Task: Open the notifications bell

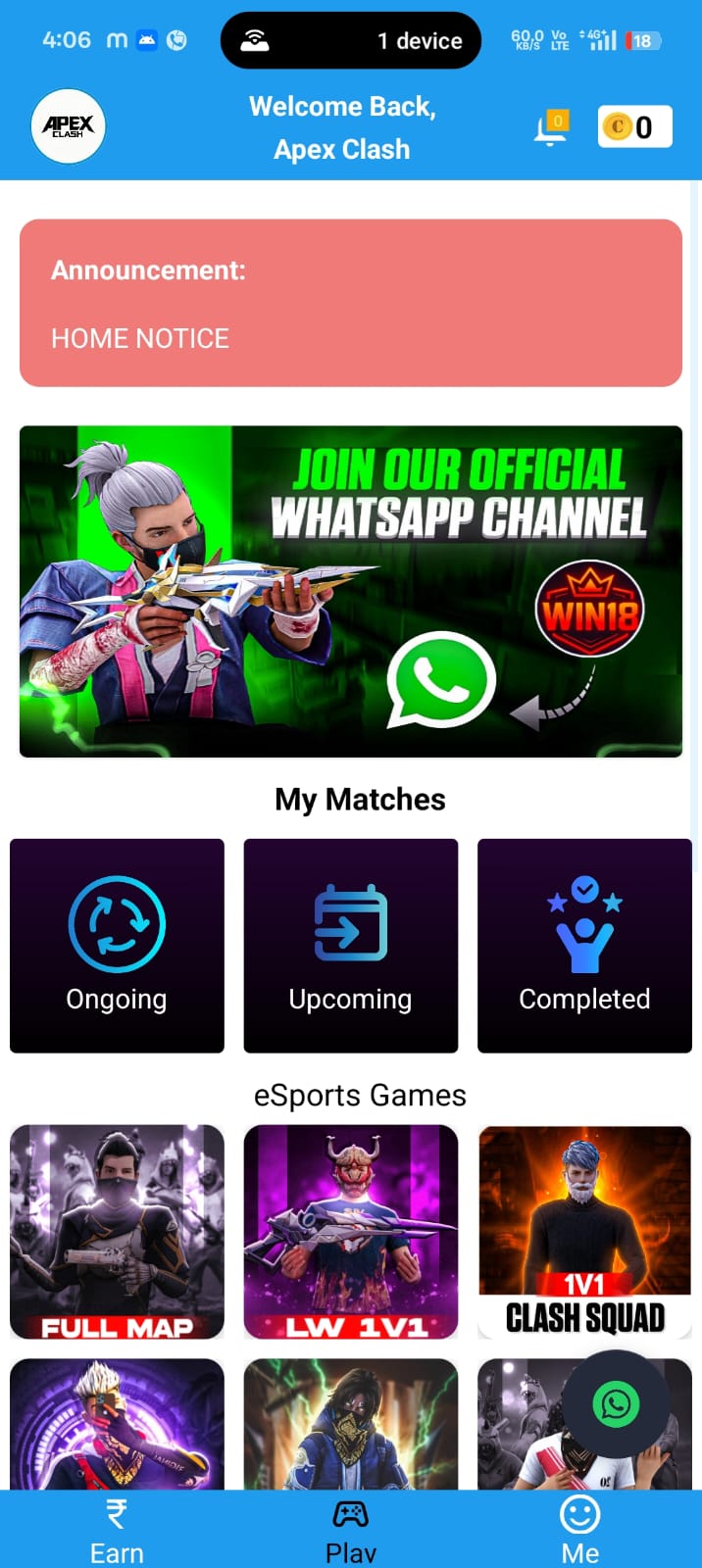Action: [x=550, y=128]
